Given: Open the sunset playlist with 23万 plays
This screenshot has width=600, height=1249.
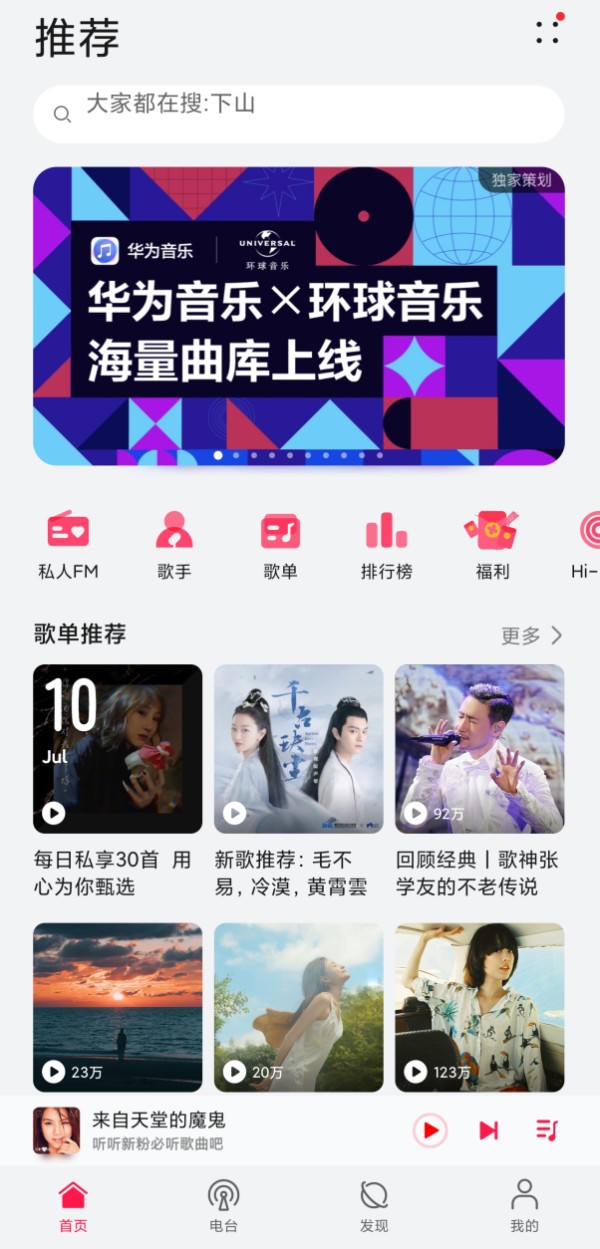Looking at the screenshot, I should pyautogui.click(x=117, y=1007).
